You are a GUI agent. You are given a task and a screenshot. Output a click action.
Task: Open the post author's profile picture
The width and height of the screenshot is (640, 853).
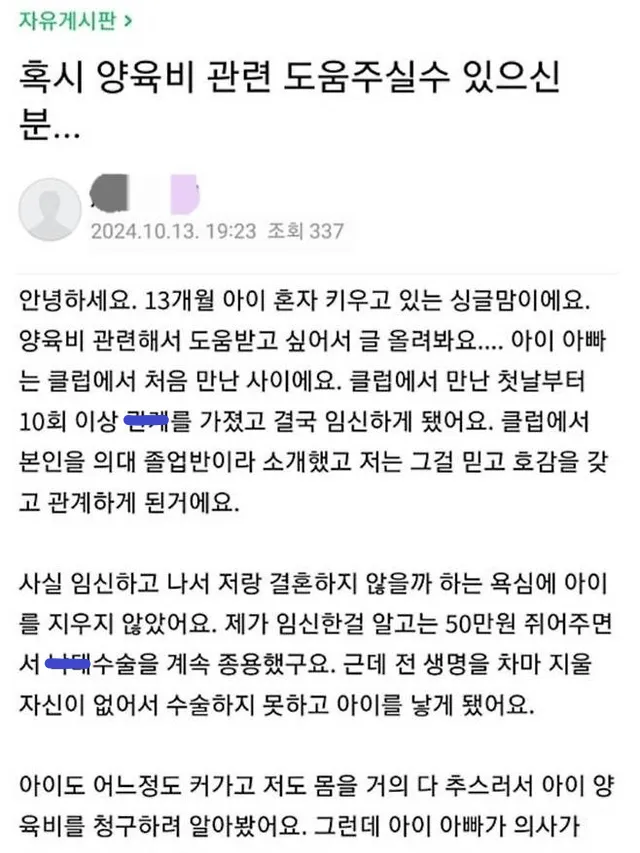click(x=50, y=208)
